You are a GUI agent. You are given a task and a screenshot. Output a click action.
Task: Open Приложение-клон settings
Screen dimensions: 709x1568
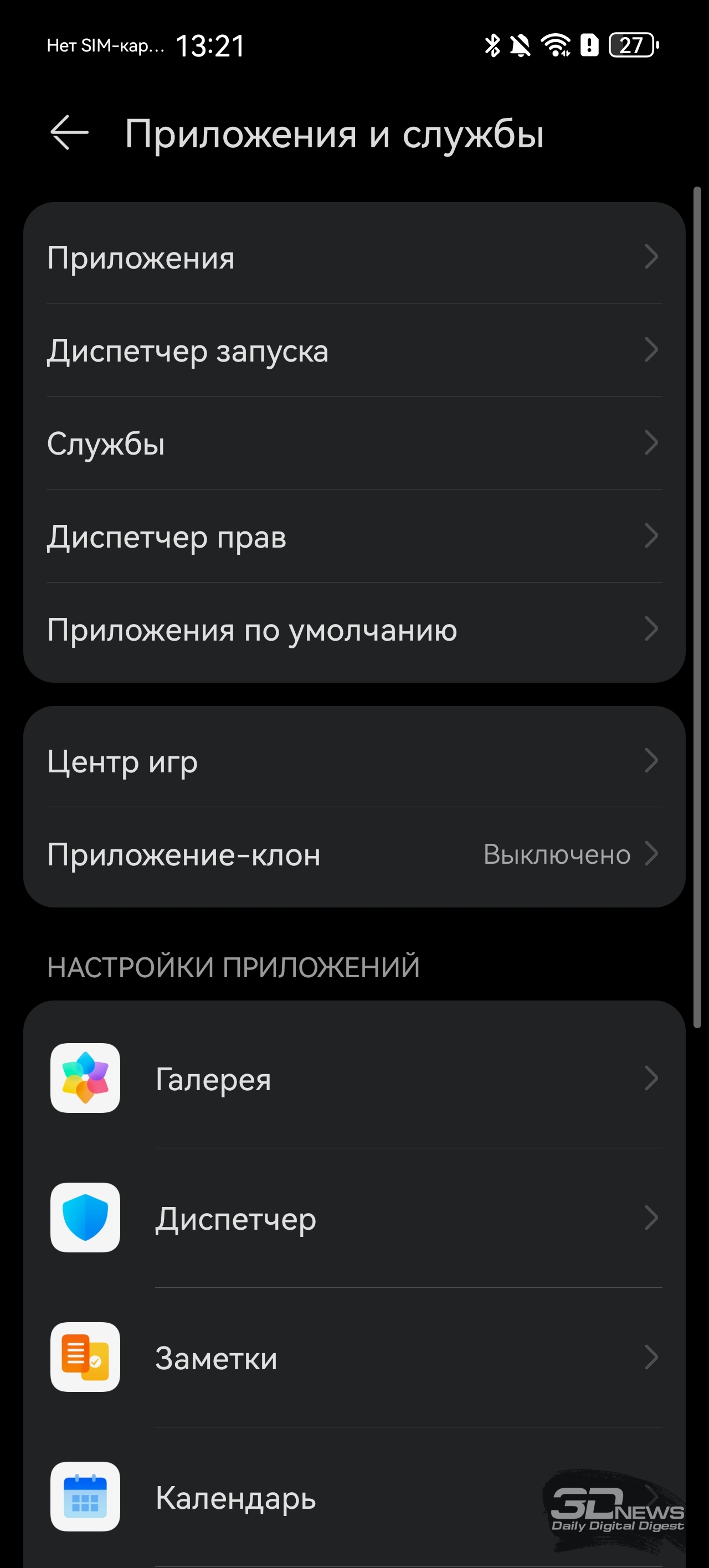(x=353, y=854)
